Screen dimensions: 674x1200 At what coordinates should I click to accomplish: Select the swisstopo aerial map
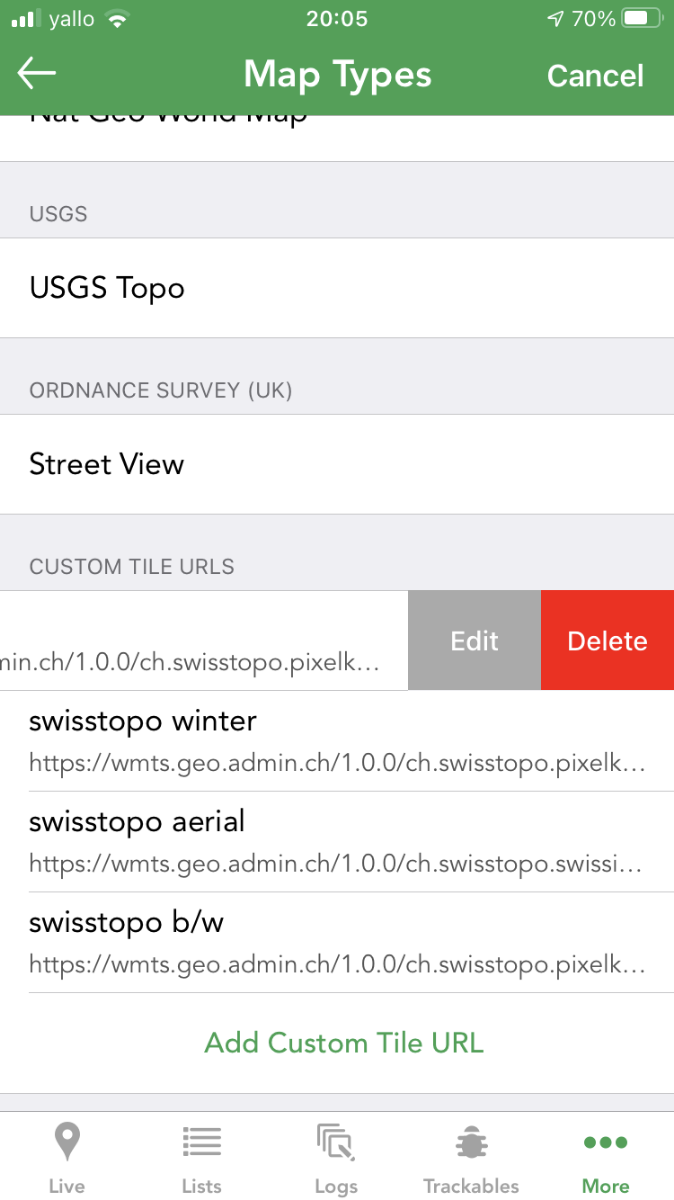tap(337, 841)
